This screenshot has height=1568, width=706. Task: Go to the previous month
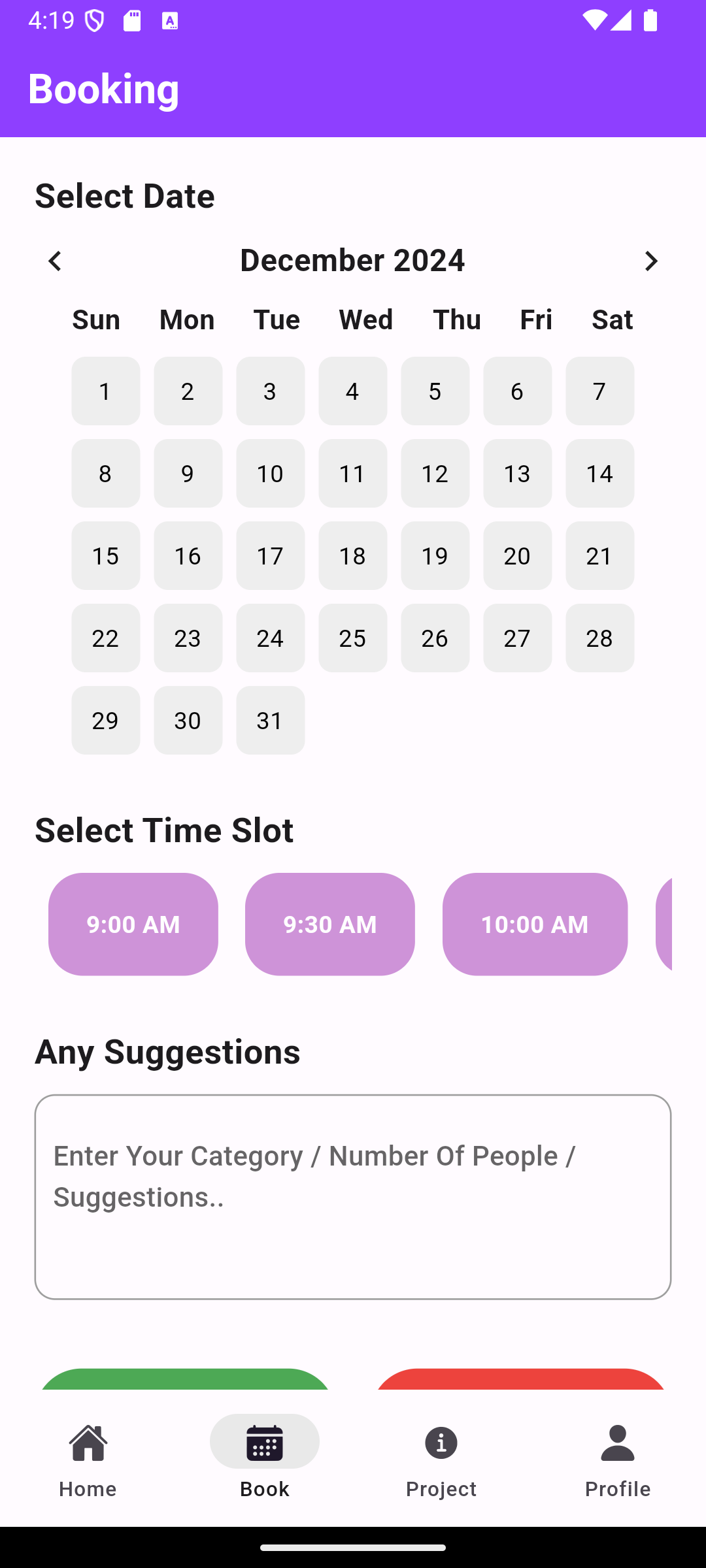(55, 261)
